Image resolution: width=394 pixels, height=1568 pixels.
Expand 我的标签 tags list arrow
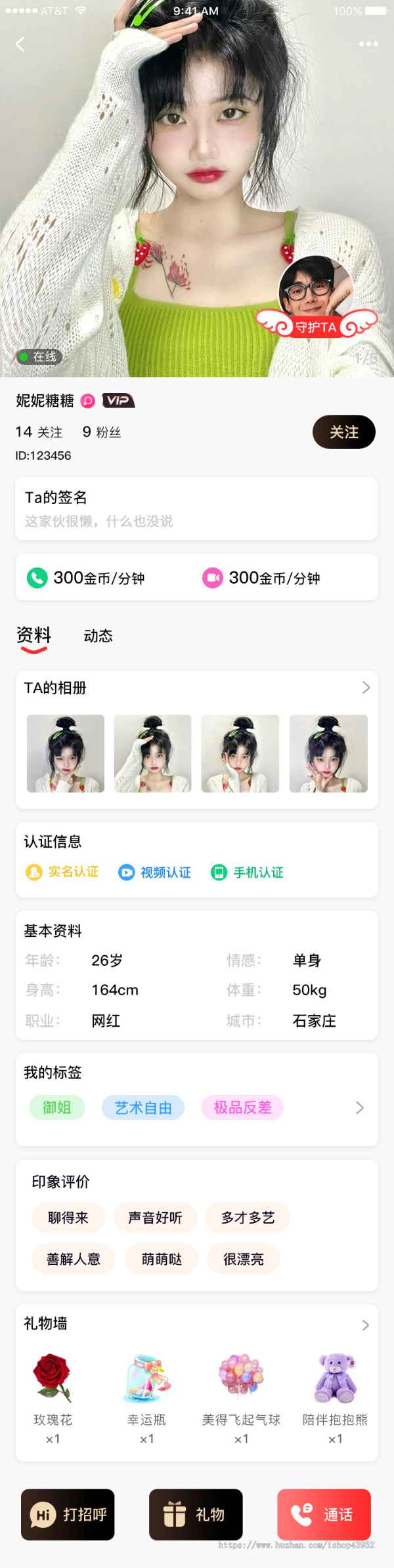359,1107
